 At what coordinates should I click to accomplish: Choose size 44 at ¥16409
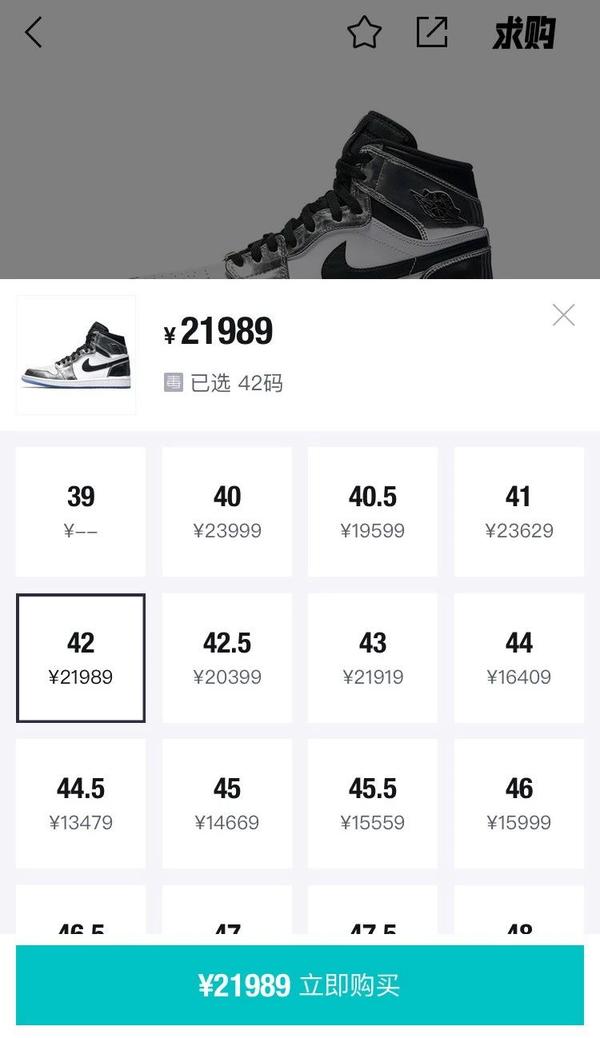coord(519,657)
